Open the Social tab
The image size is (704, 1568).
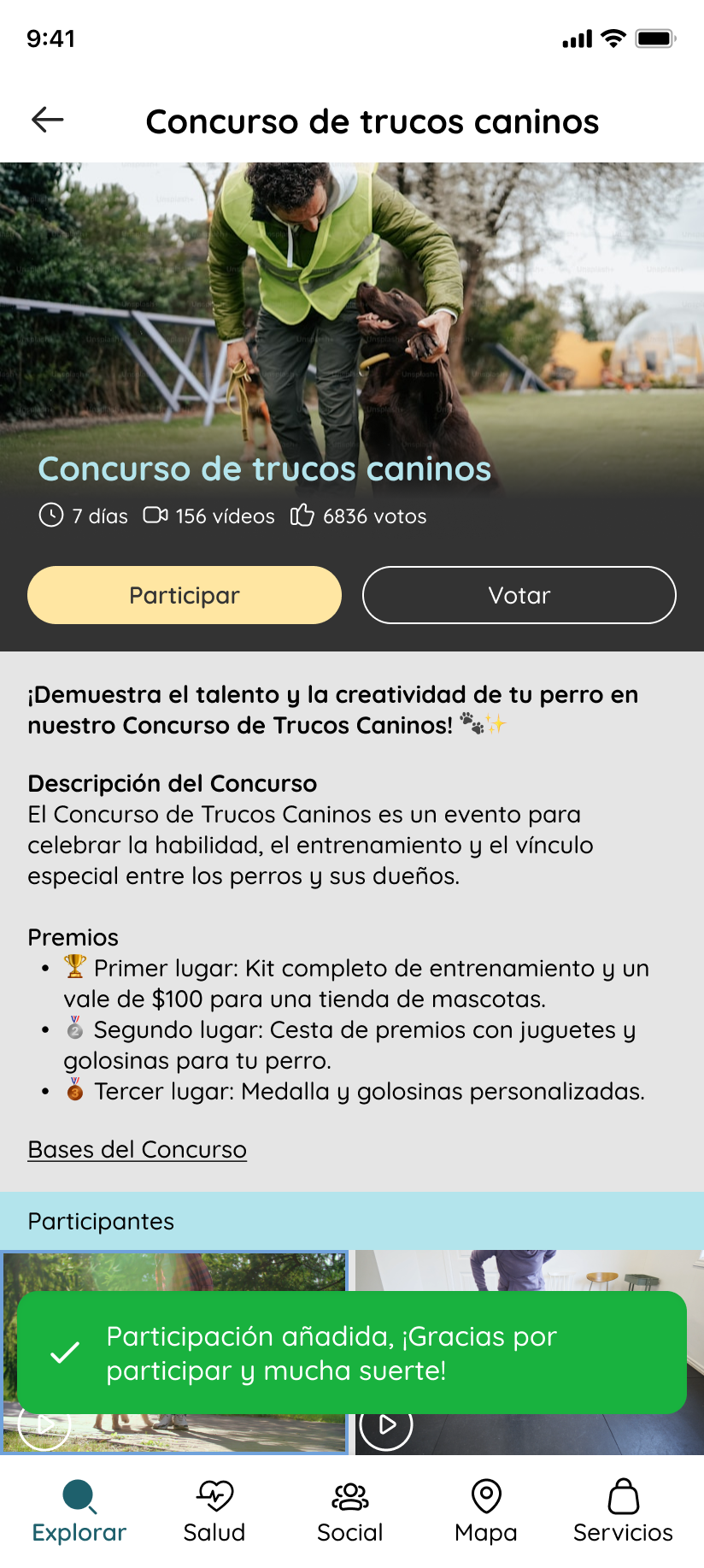coord(350,1512)
